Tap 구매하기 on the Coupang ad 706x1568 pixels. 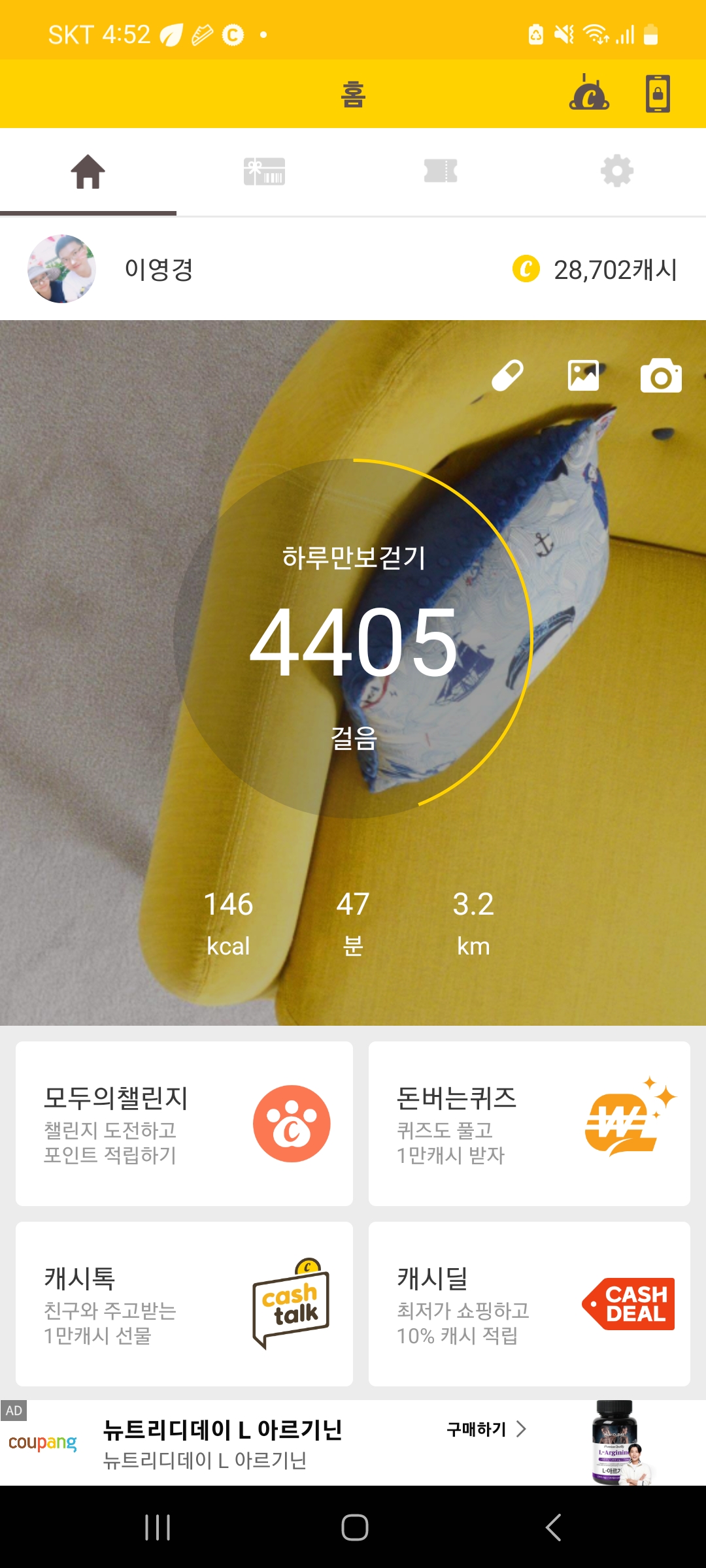pos(486,1429)
